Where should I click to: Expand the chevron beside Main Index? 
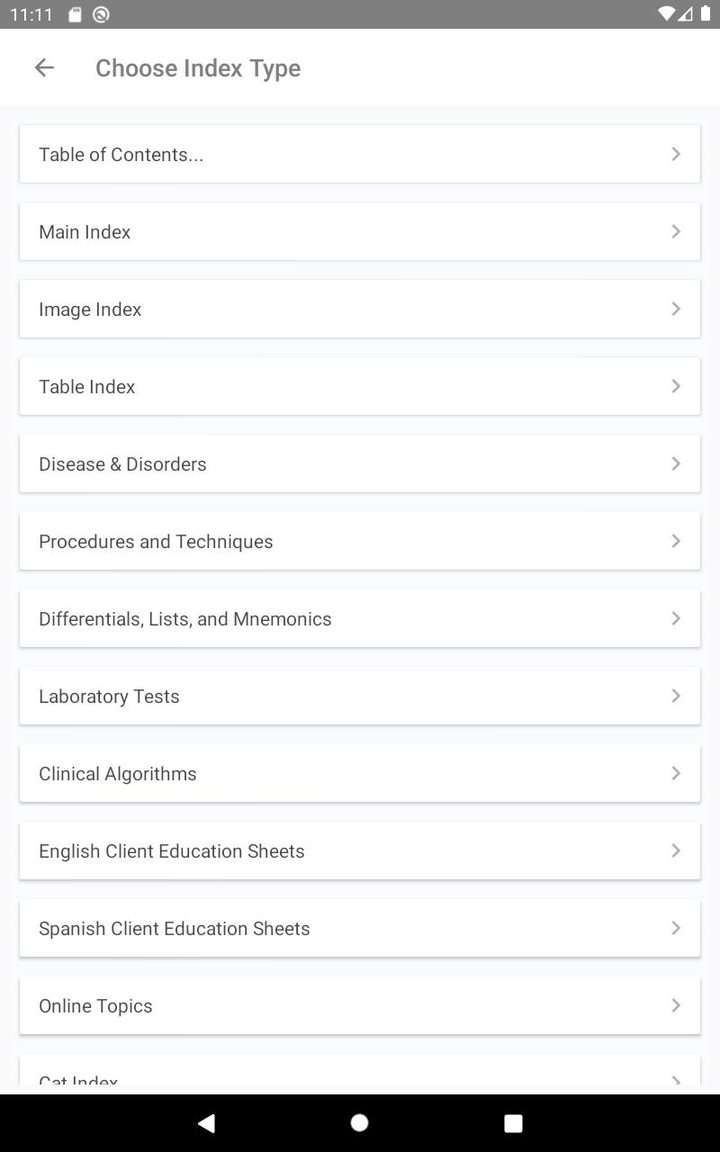click(x=676, y=231)
